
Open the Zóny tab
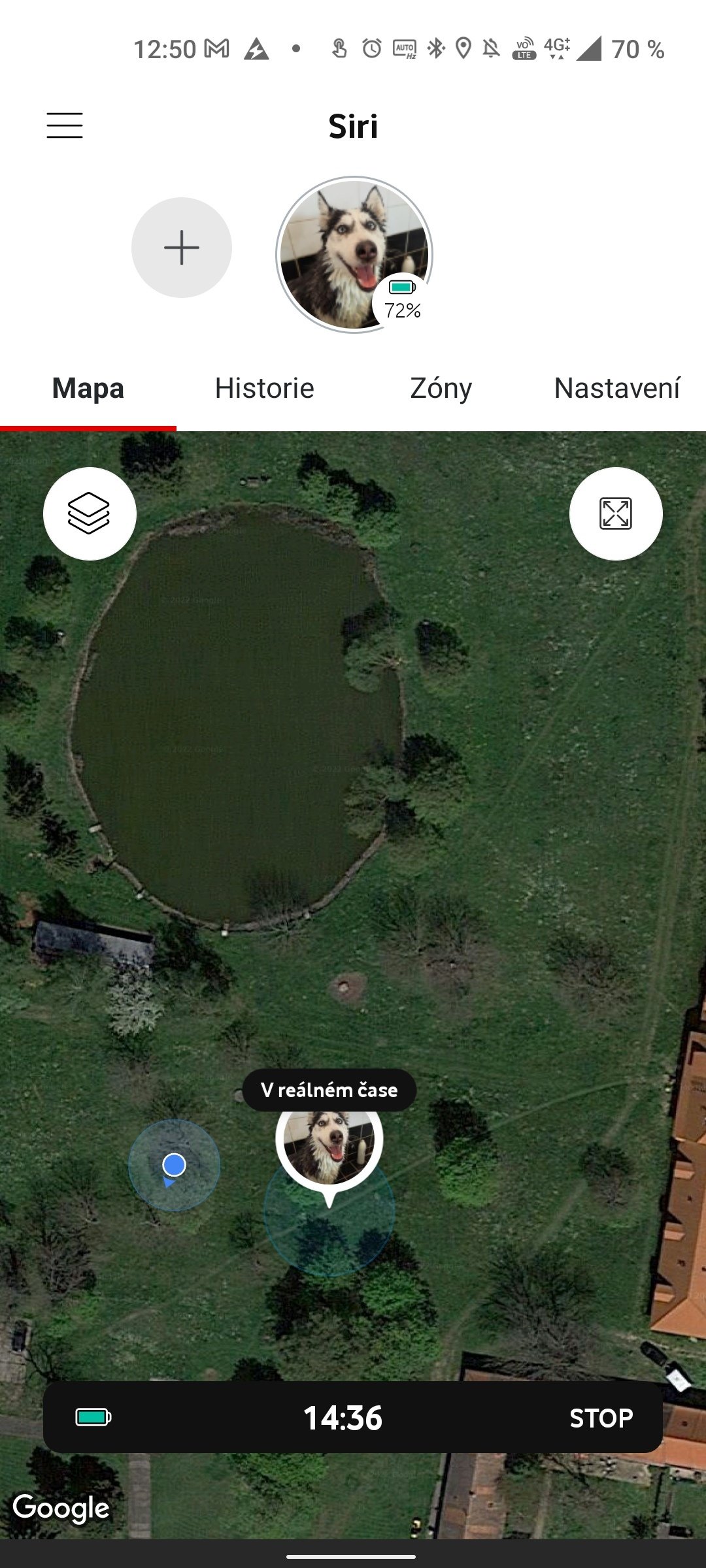441,388
